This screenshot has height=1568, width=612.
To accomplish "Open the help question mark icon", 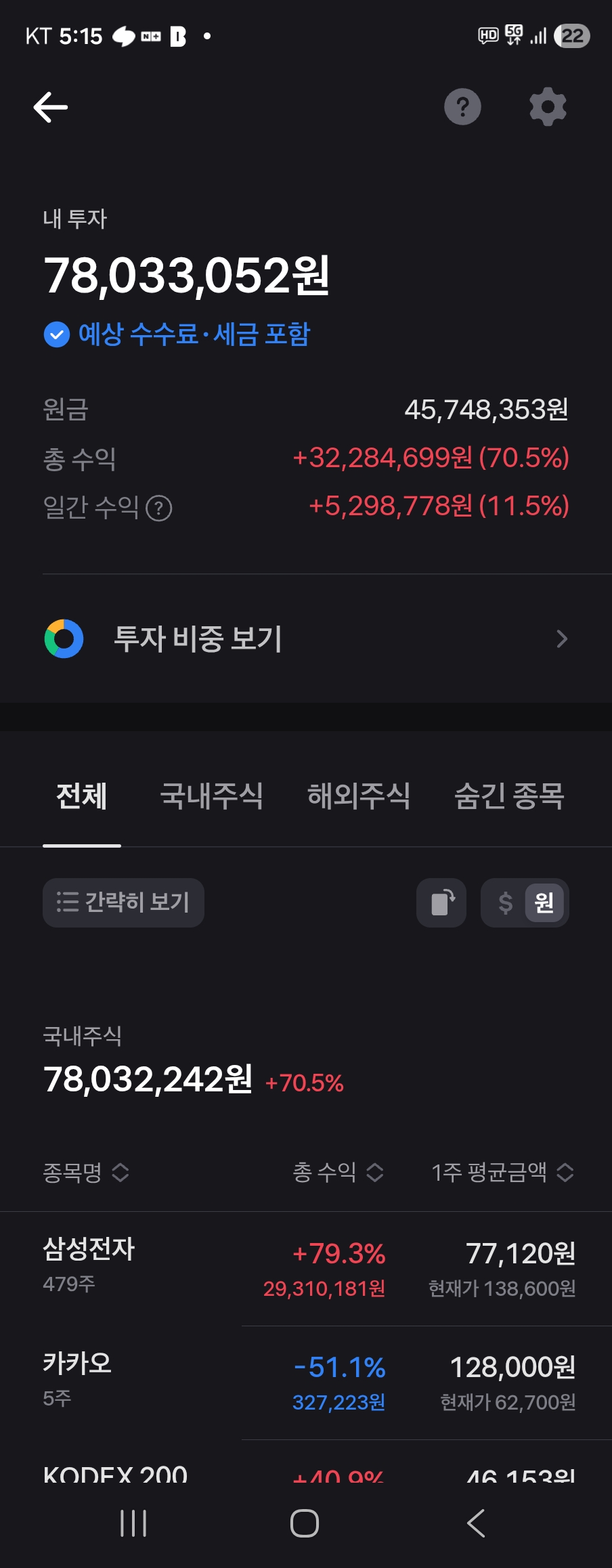I will tap(462, 107).
